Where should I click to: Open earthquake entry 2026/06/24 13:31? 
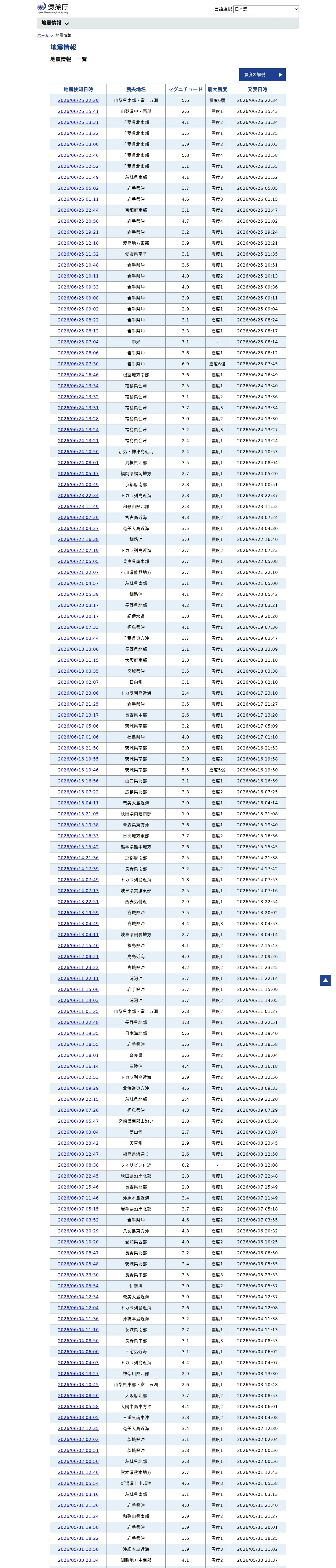coord(78,408)
